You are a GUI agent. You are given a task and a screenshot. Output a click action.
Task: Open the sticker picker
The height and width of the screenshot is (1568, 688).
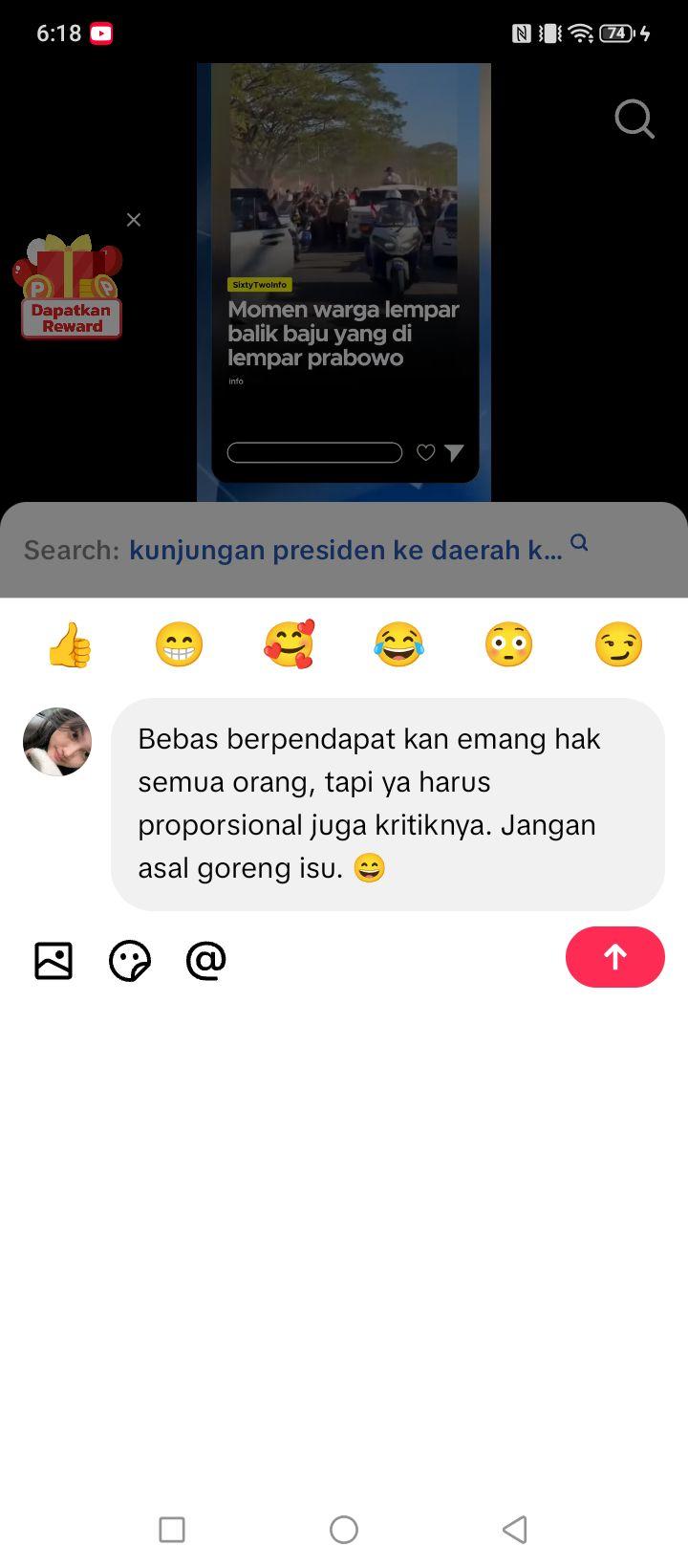click(130, 961)
